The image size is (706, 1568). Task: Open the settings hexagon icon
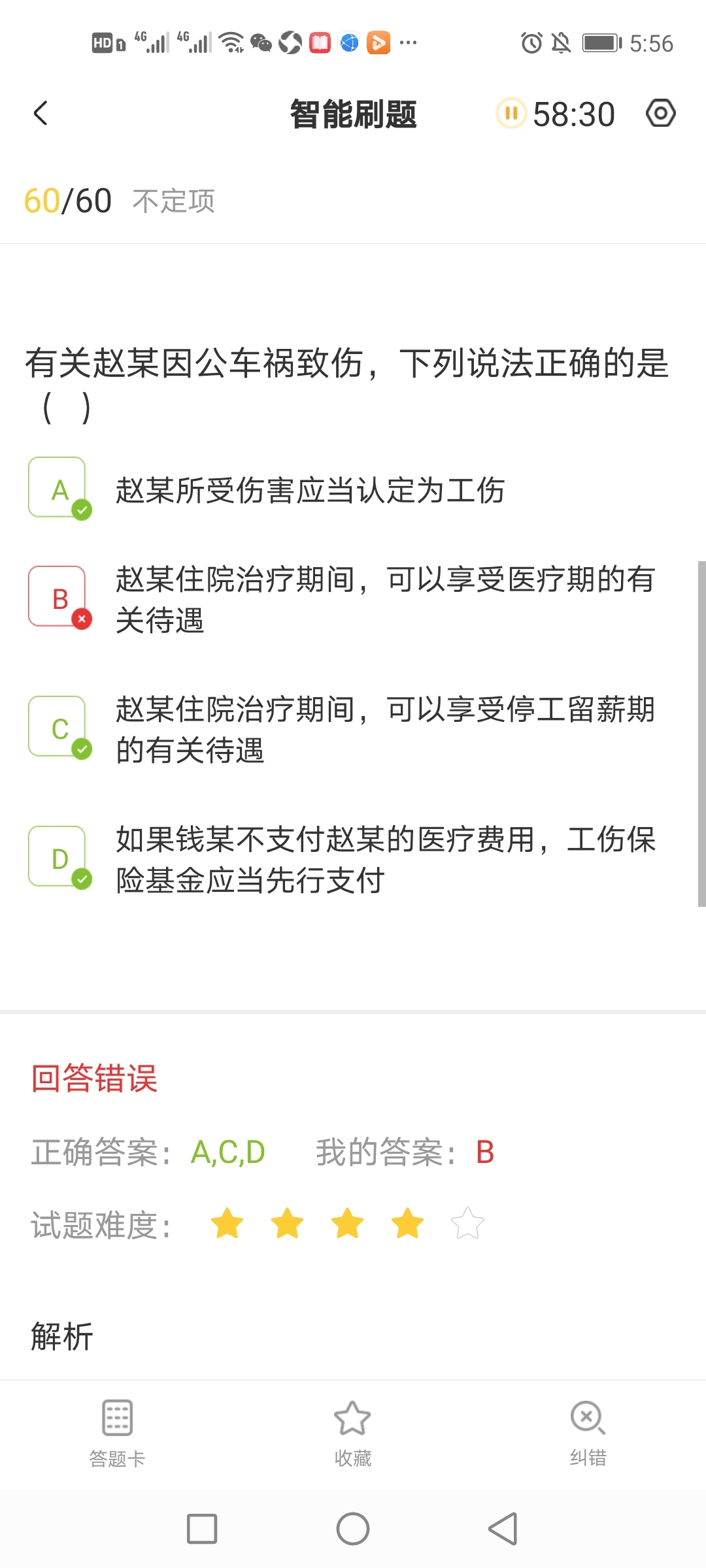[x=660, y=114]
